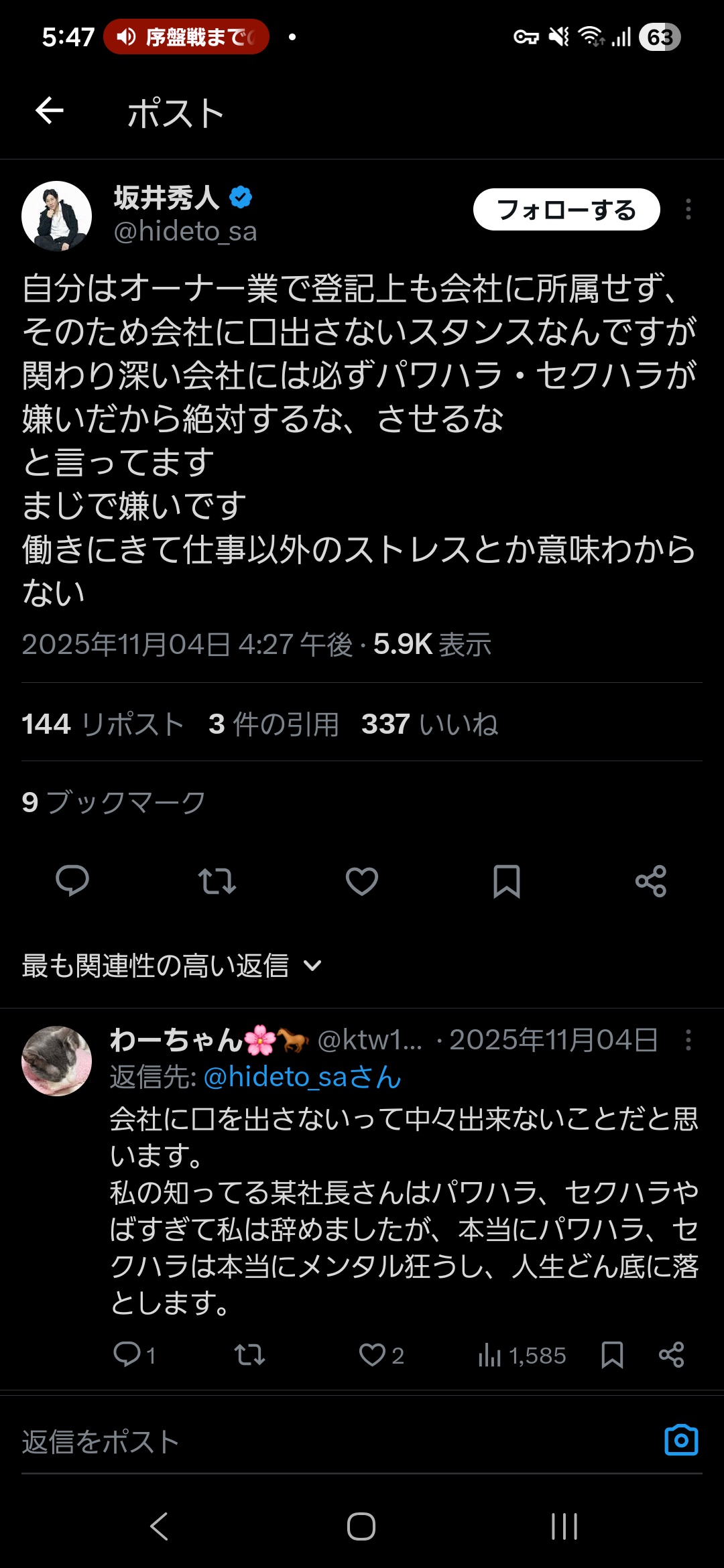Screen dimensions: 724x1568
Task: Tap the フォローする button
Action: click(x=566, y=210)
